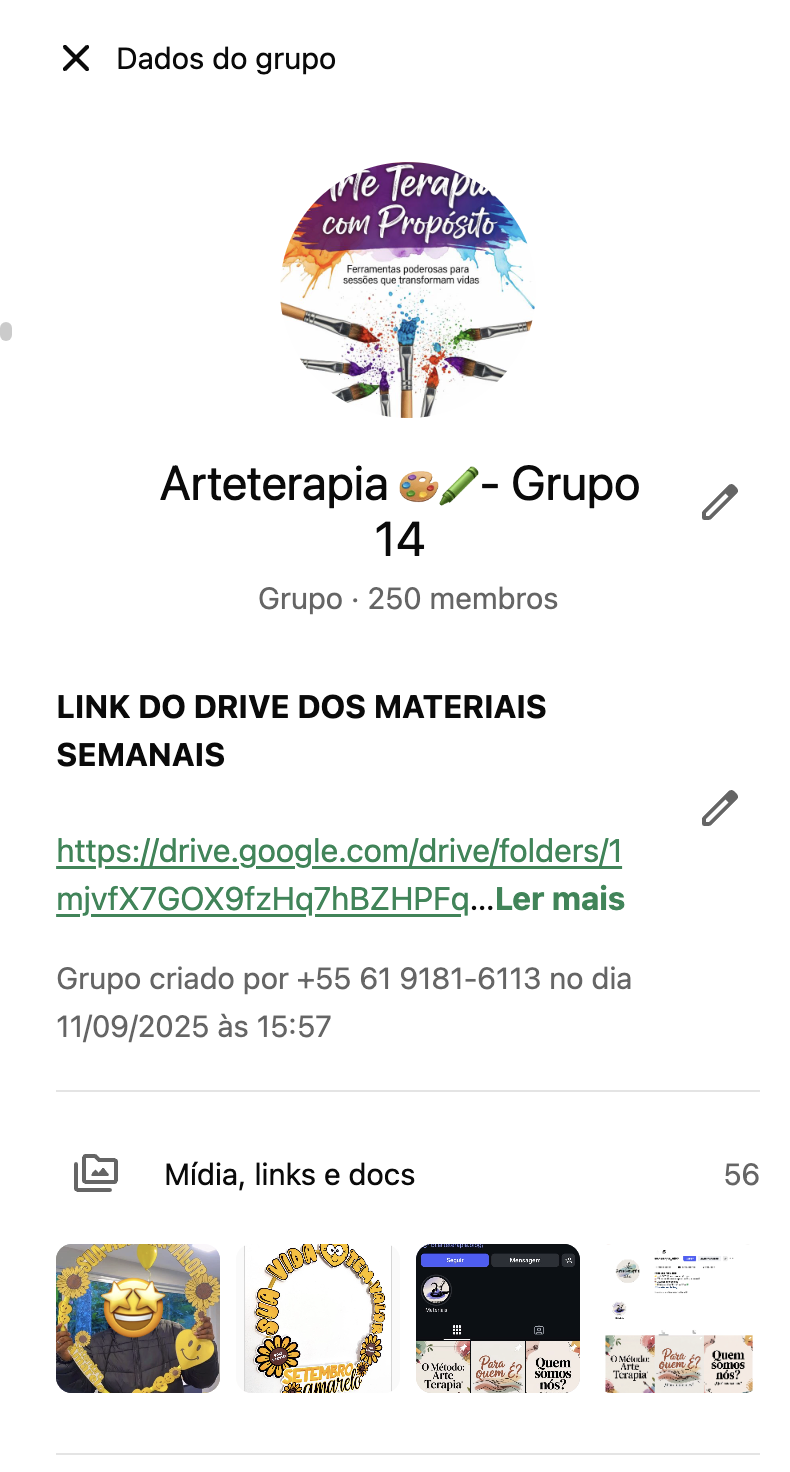Expand the description with 'Ler mais'
This screenshot has width=790, height=1472.
pyautogui.click(x=558, y=899)
